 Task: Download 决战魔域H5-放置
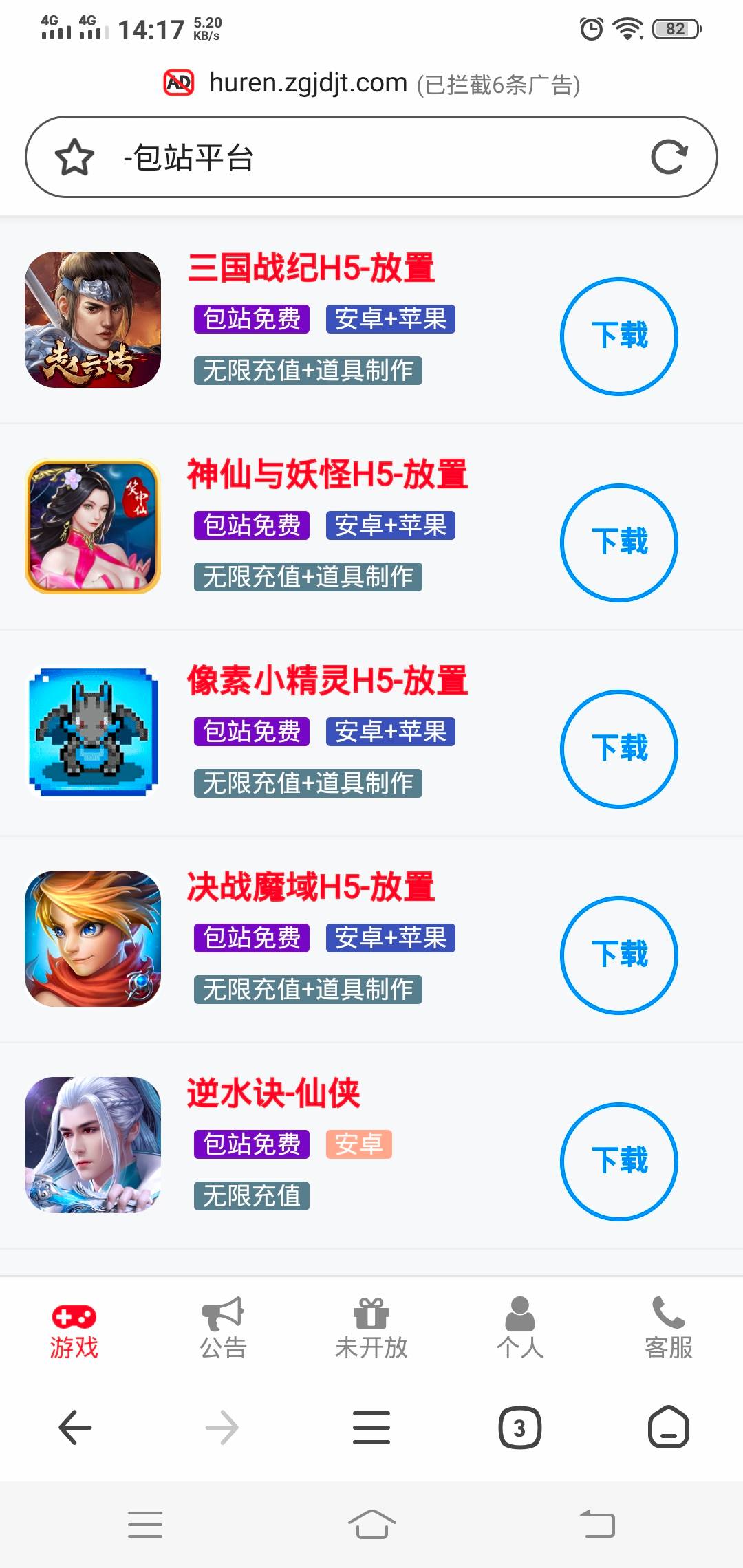click(x=619, y=955)
